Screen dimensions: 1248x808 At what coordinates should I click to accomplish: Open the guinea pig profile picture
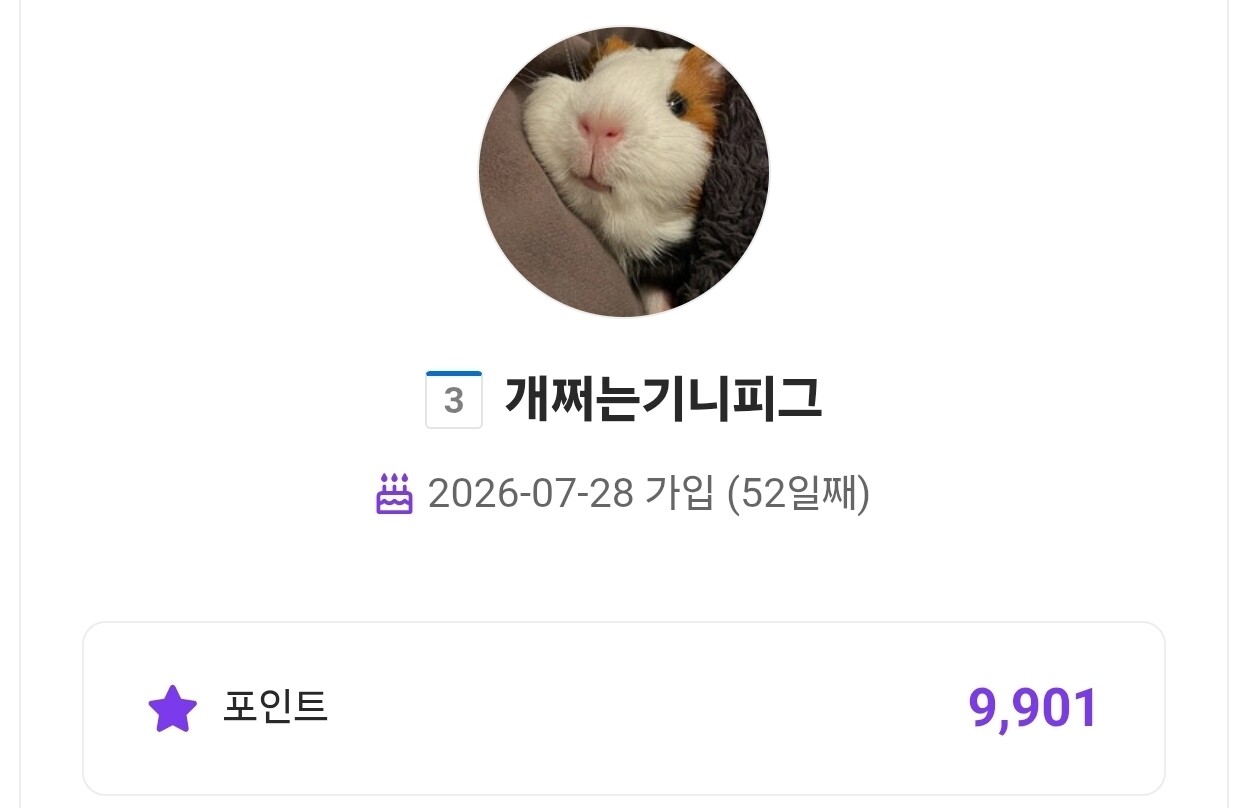click(x=624, y=172)
